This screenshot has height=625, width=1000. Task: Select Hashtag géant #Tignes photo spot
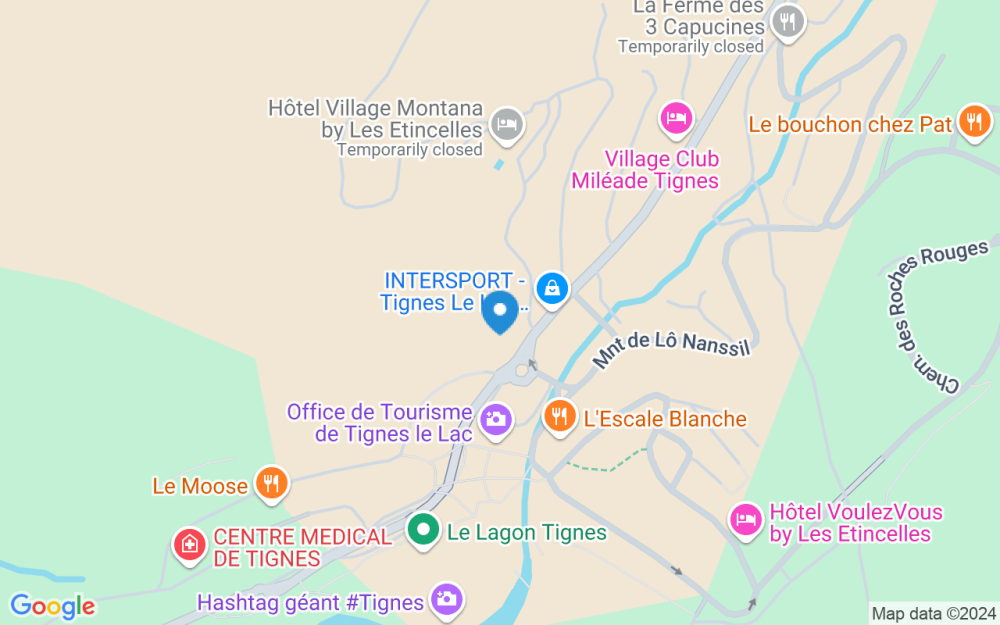[446, 599]
